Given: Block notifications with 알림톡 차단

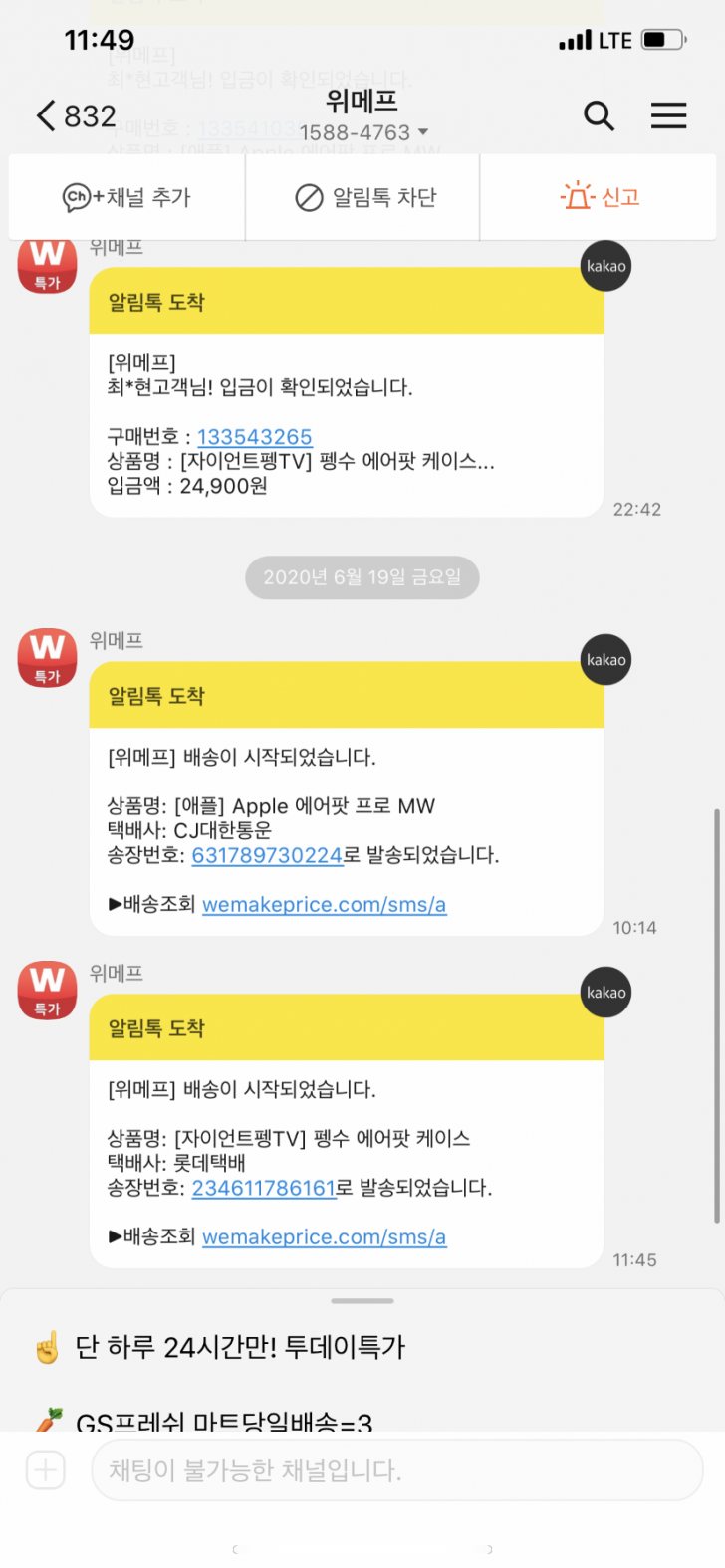Looking at the screenshot, I should tap(365, 197).
